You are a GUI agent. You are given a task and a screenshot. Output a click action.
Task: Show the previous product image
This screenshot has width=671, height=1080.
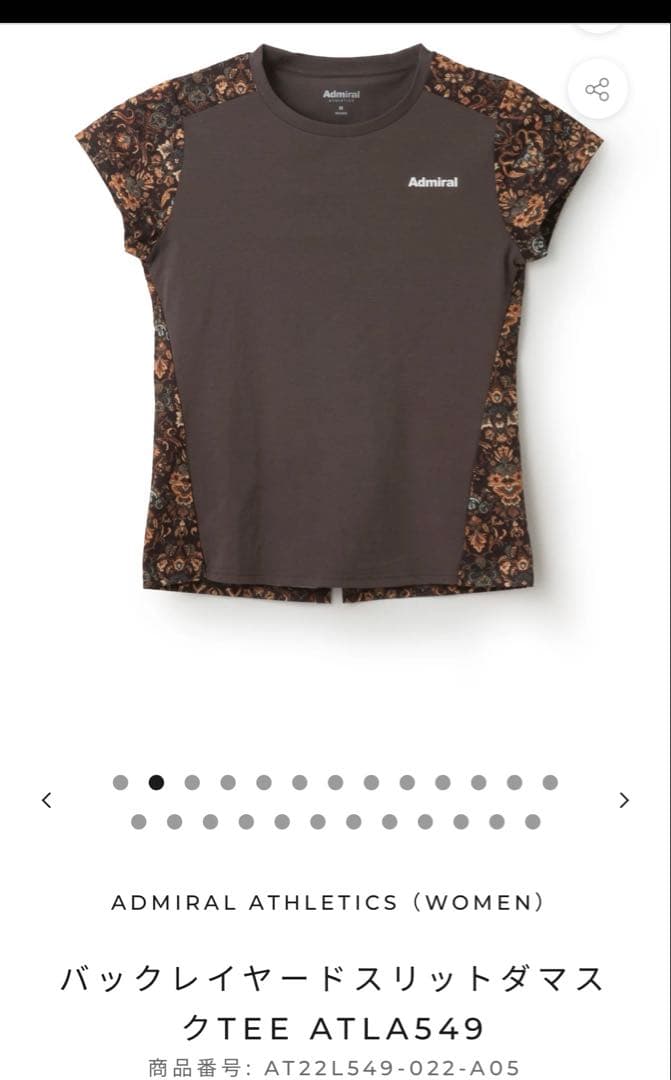(x=46, y=800)
